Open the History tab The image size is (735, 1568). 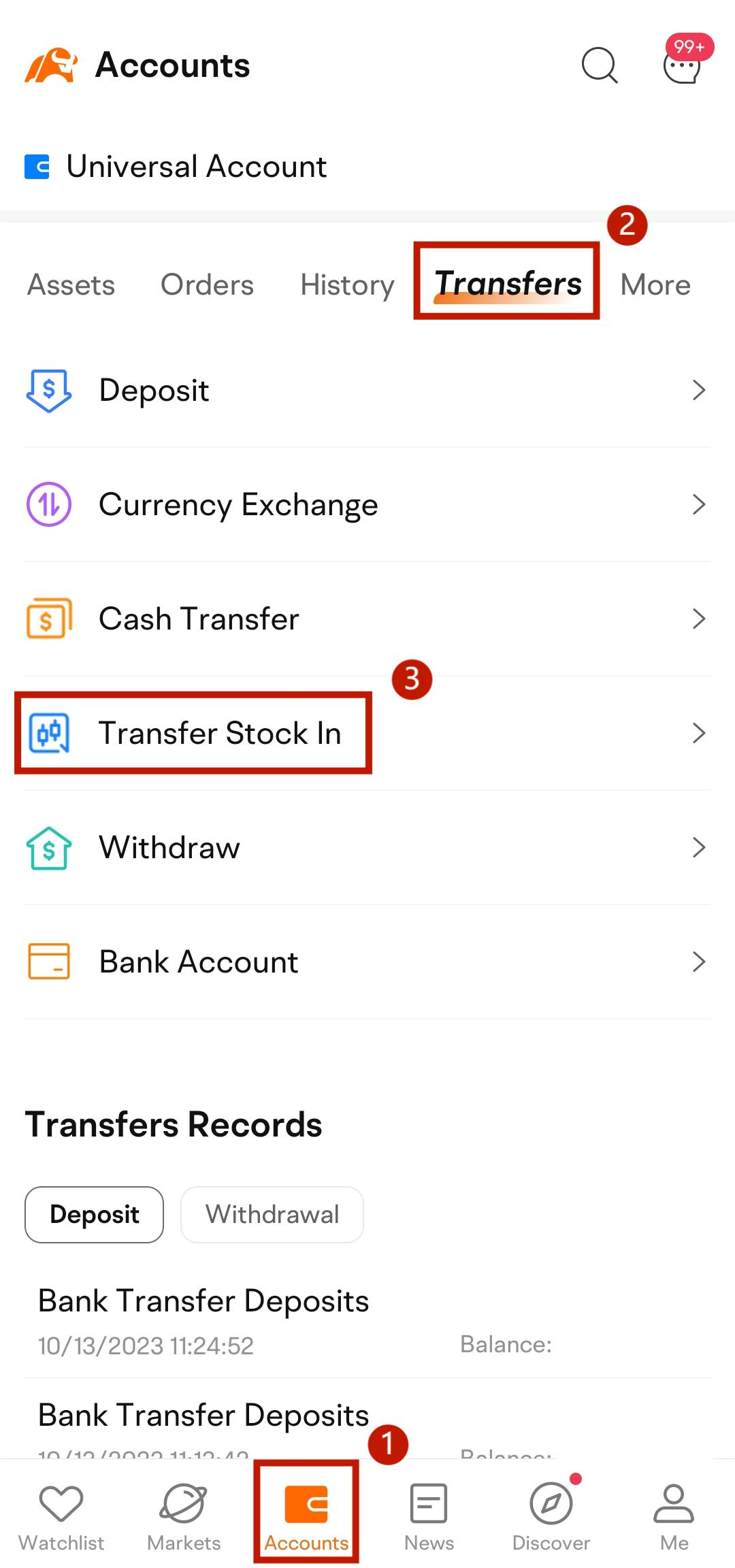[x=347, y=284]
